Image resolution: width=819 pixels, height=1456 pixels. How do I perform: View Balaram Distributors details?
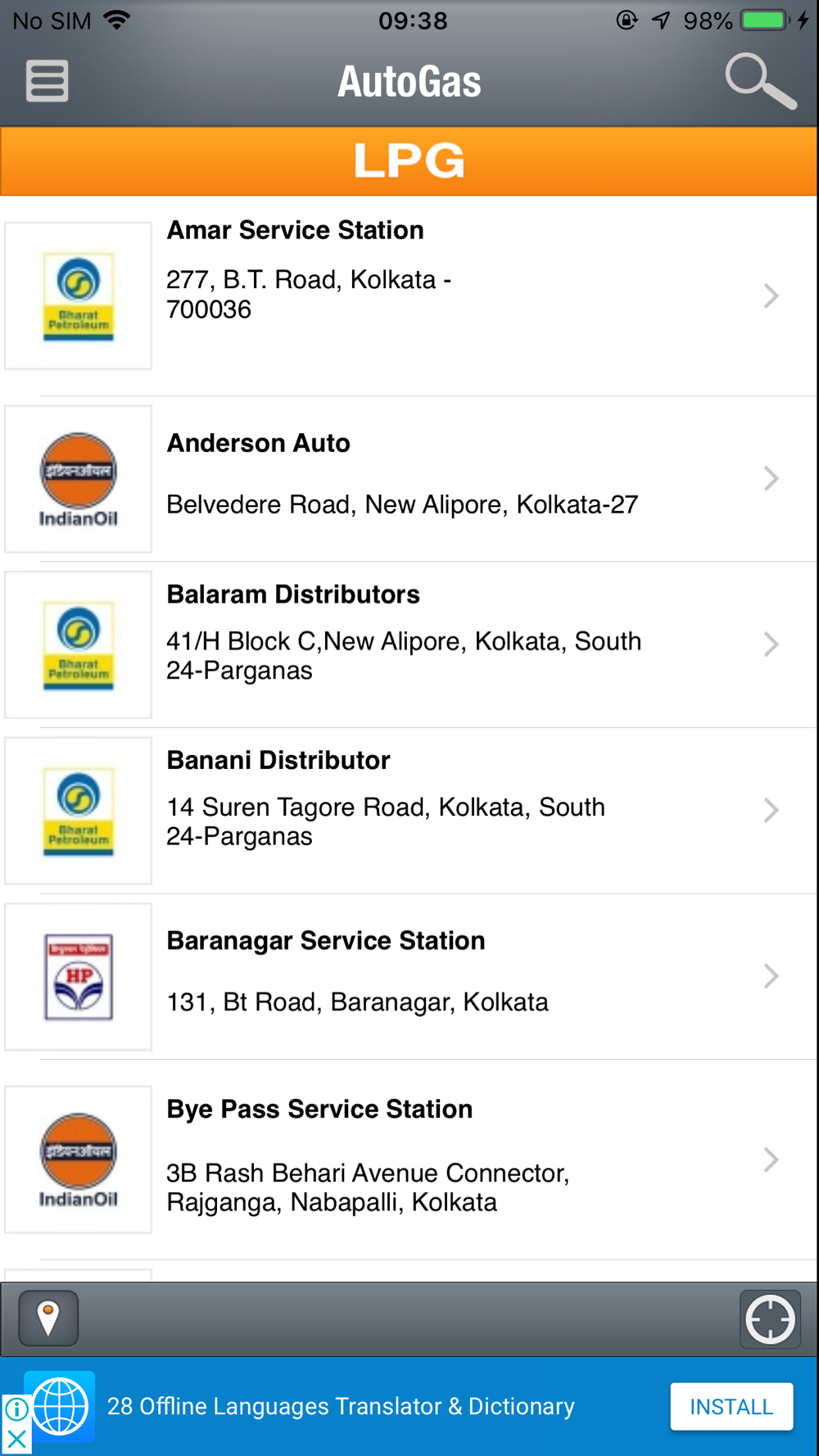pyautogui.click(x=409, y=644)
